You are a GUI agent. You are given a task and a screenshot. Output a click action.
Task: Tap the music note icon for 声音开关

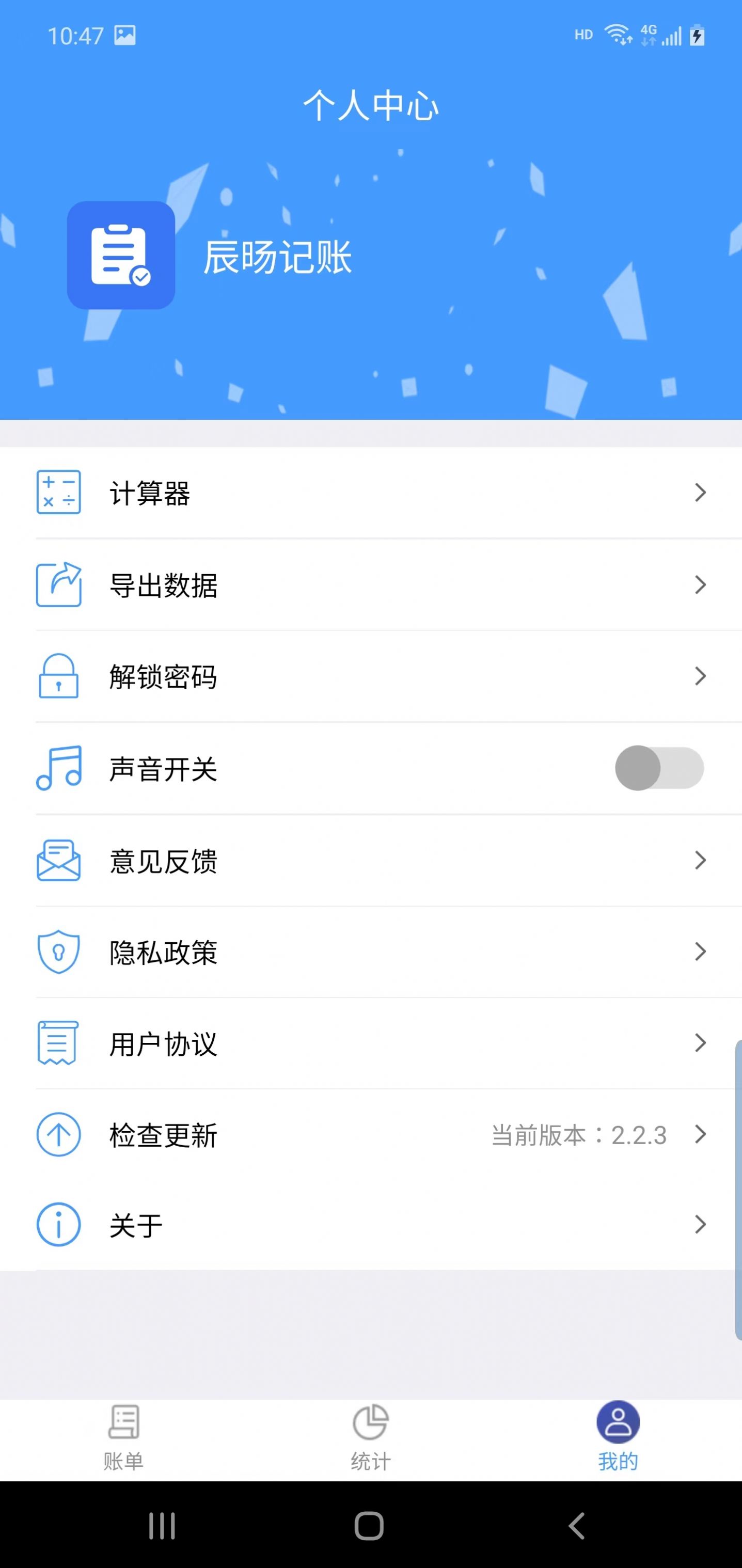(58, 769)
